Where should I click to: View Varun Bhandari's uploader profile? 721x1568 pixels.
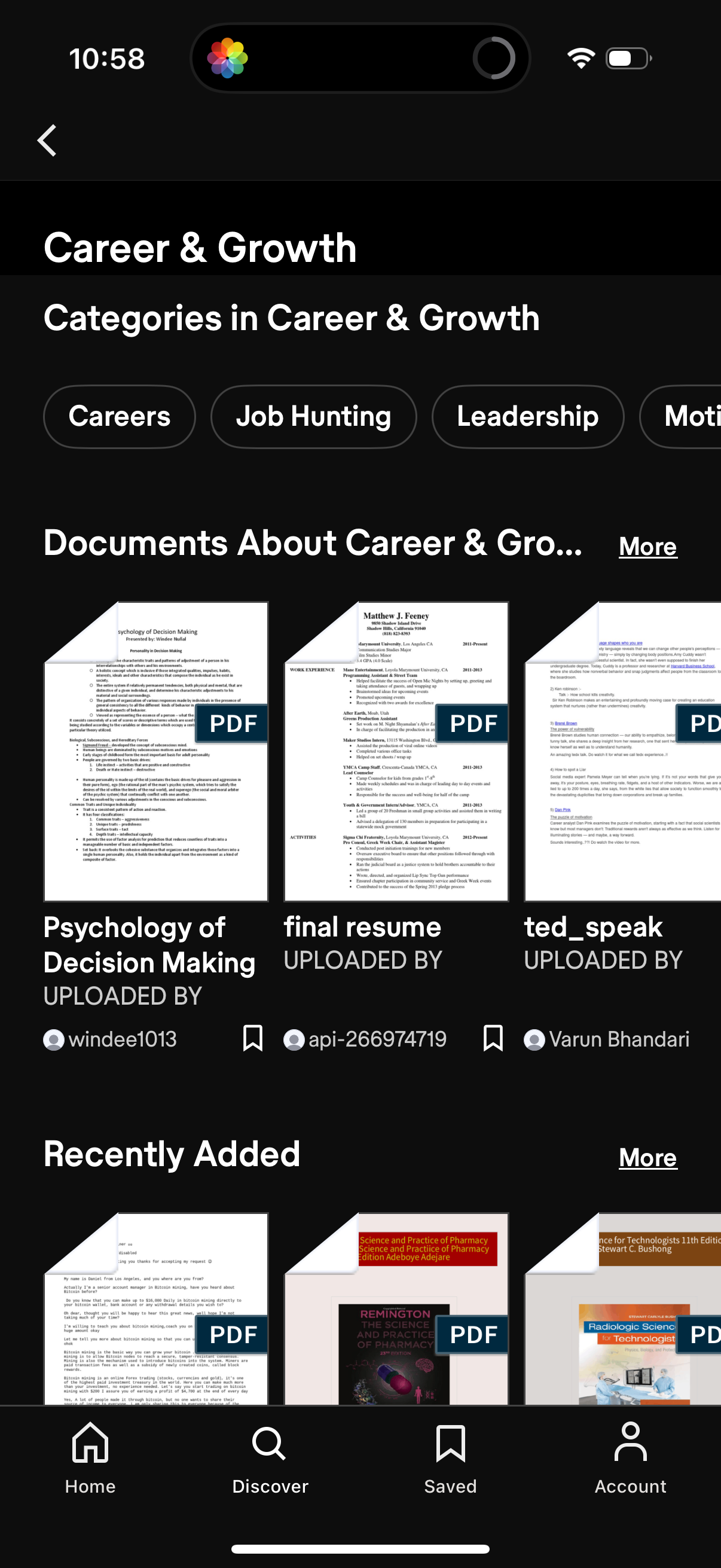point(607,1039)
